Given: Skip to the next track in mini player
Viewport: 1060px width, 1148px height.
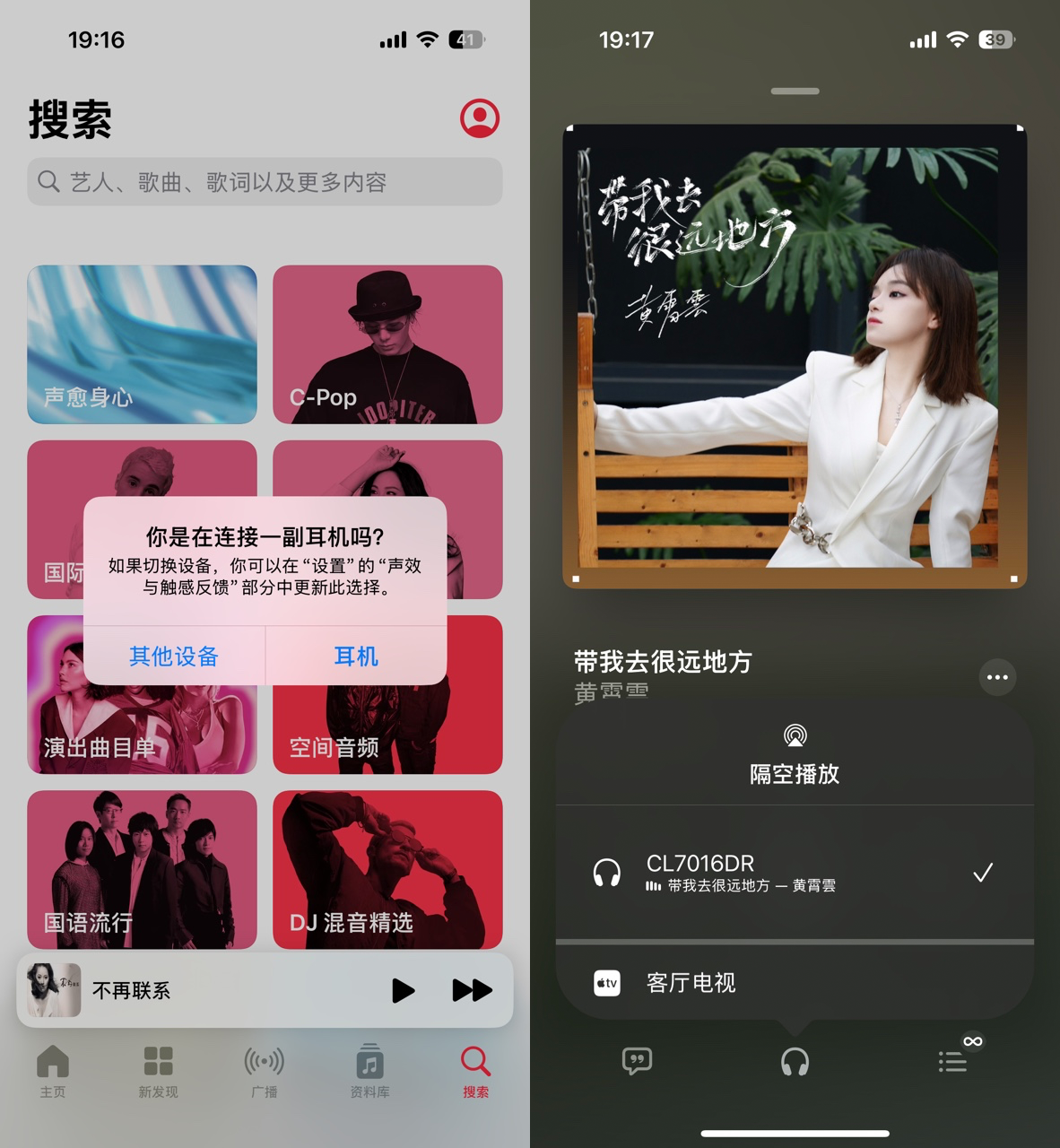Looking at the screenshot, I should (472, 990).
